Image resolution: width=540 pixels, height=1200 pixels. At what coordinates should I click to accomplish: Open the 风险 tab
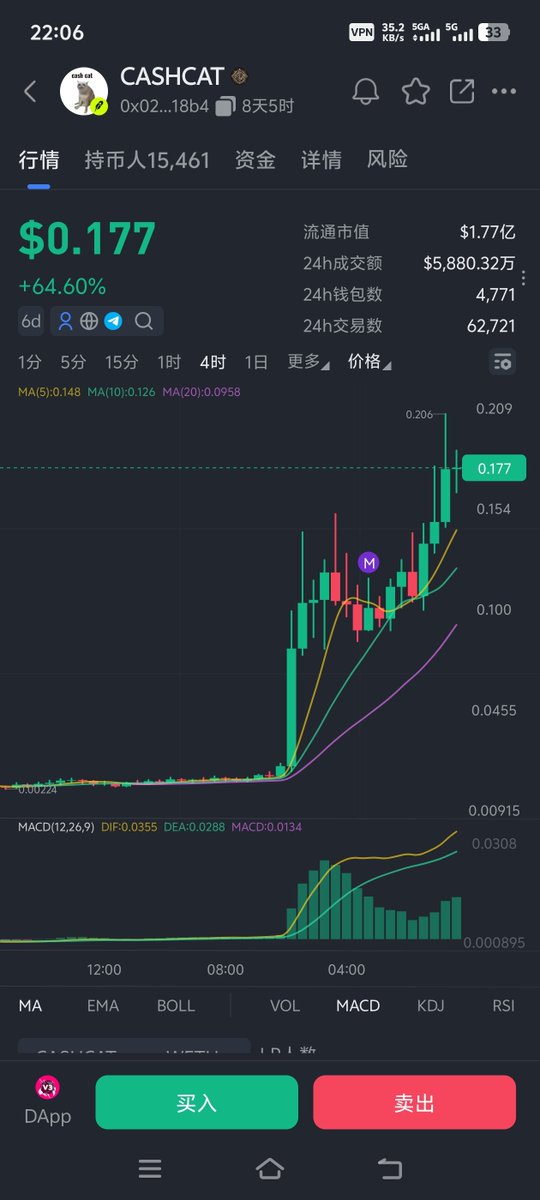(387, 160)
